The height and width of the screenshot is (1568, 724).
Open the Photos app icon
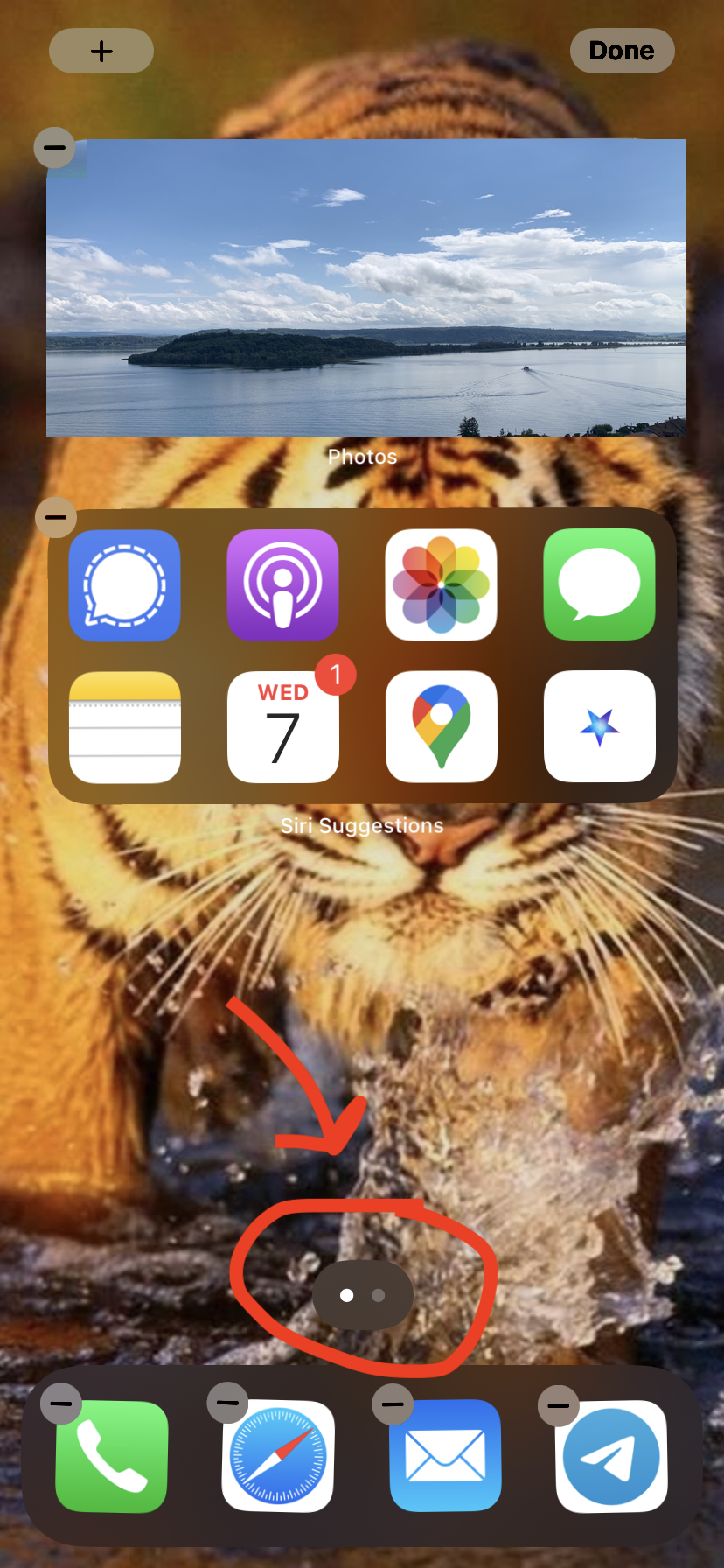click(442, 584)
